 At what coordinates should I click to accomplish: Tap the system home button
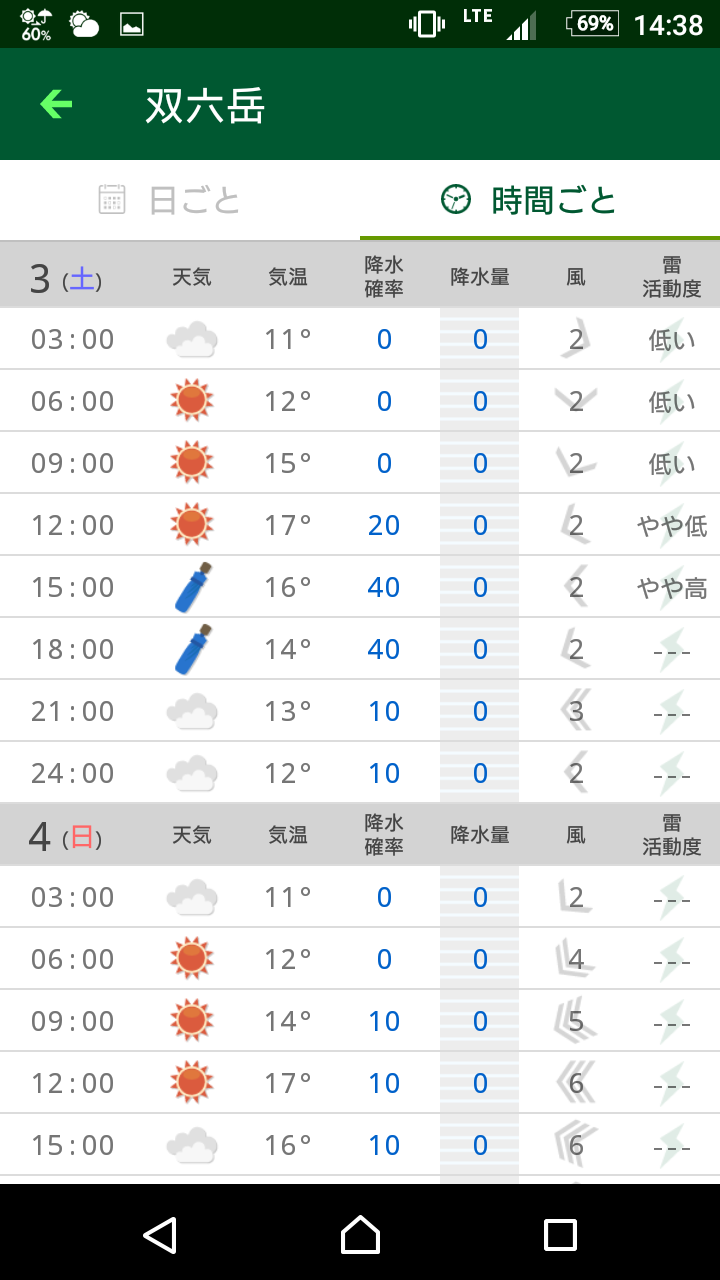point(360,1235)
